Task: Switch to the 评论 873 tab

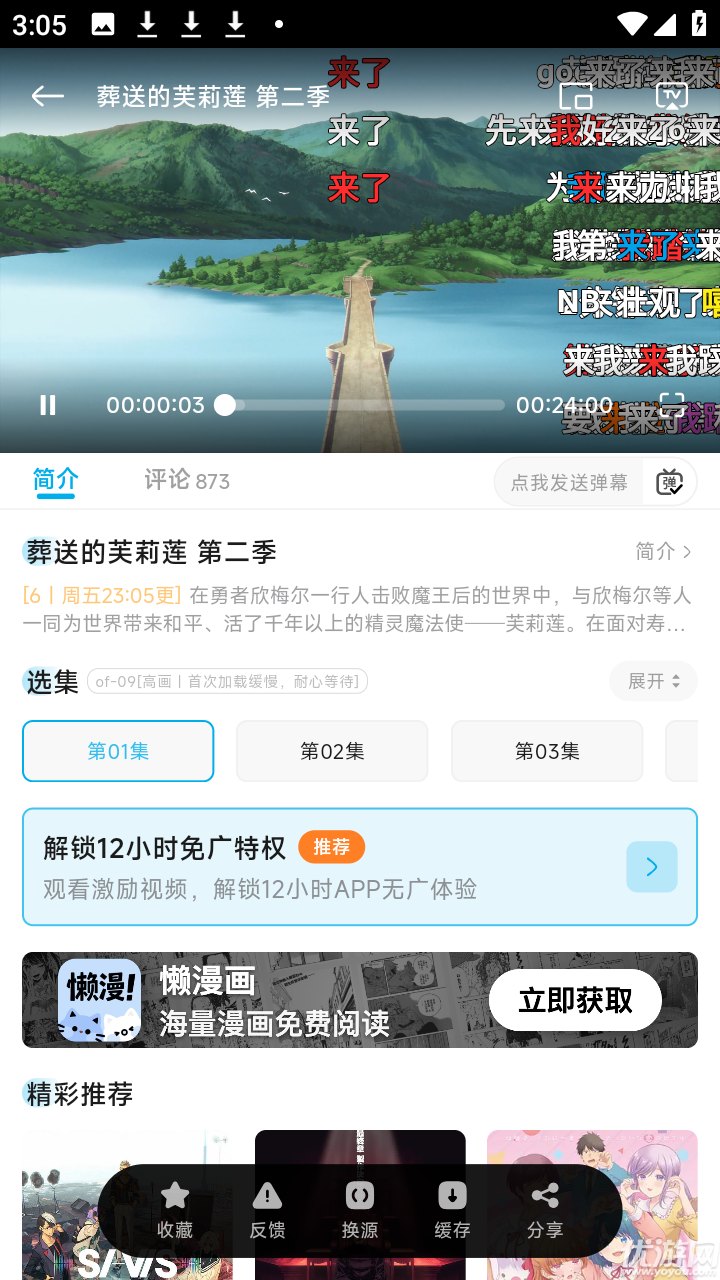Action: point(186,480)
